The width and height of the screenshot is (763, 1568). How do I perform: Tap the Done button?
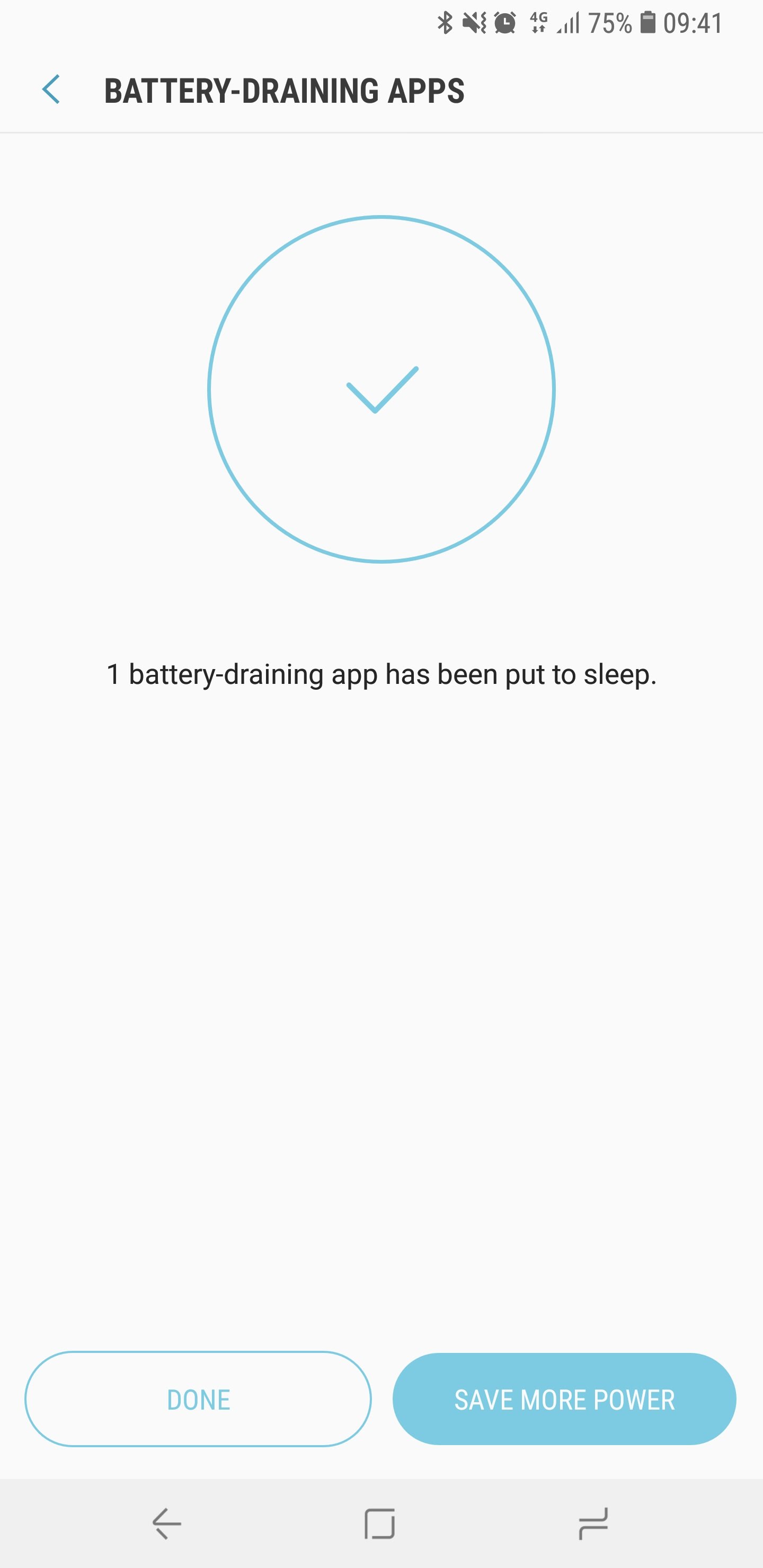(198, 1399)
